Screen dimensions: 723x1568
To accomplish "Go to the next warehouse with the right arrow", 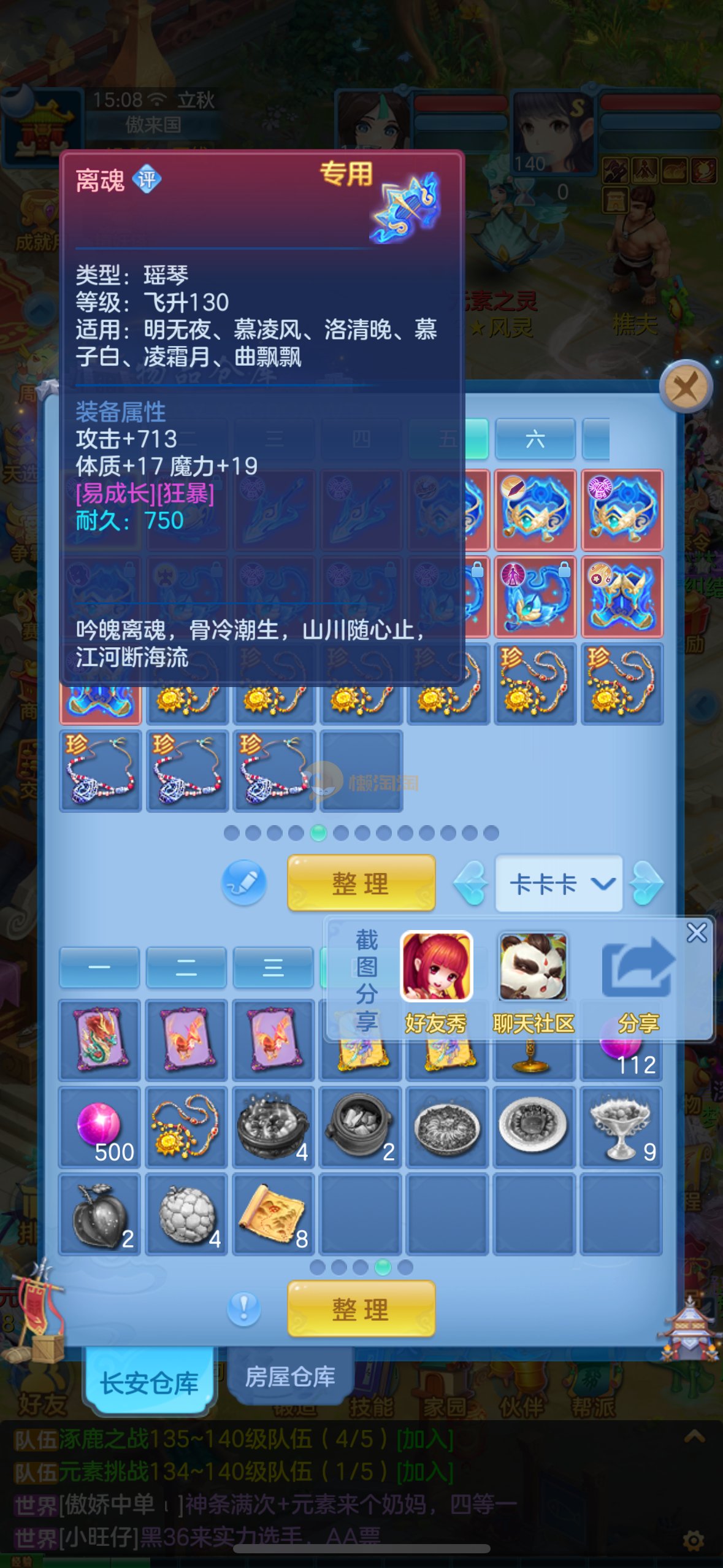I will click(x=647, y=883).
